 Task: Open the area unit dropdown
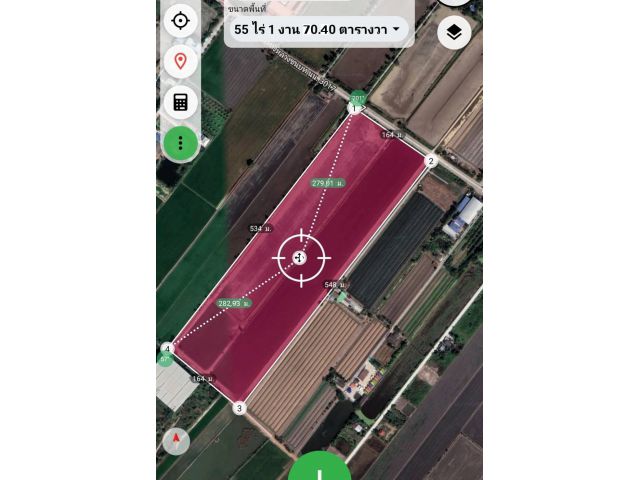[318, 30]
